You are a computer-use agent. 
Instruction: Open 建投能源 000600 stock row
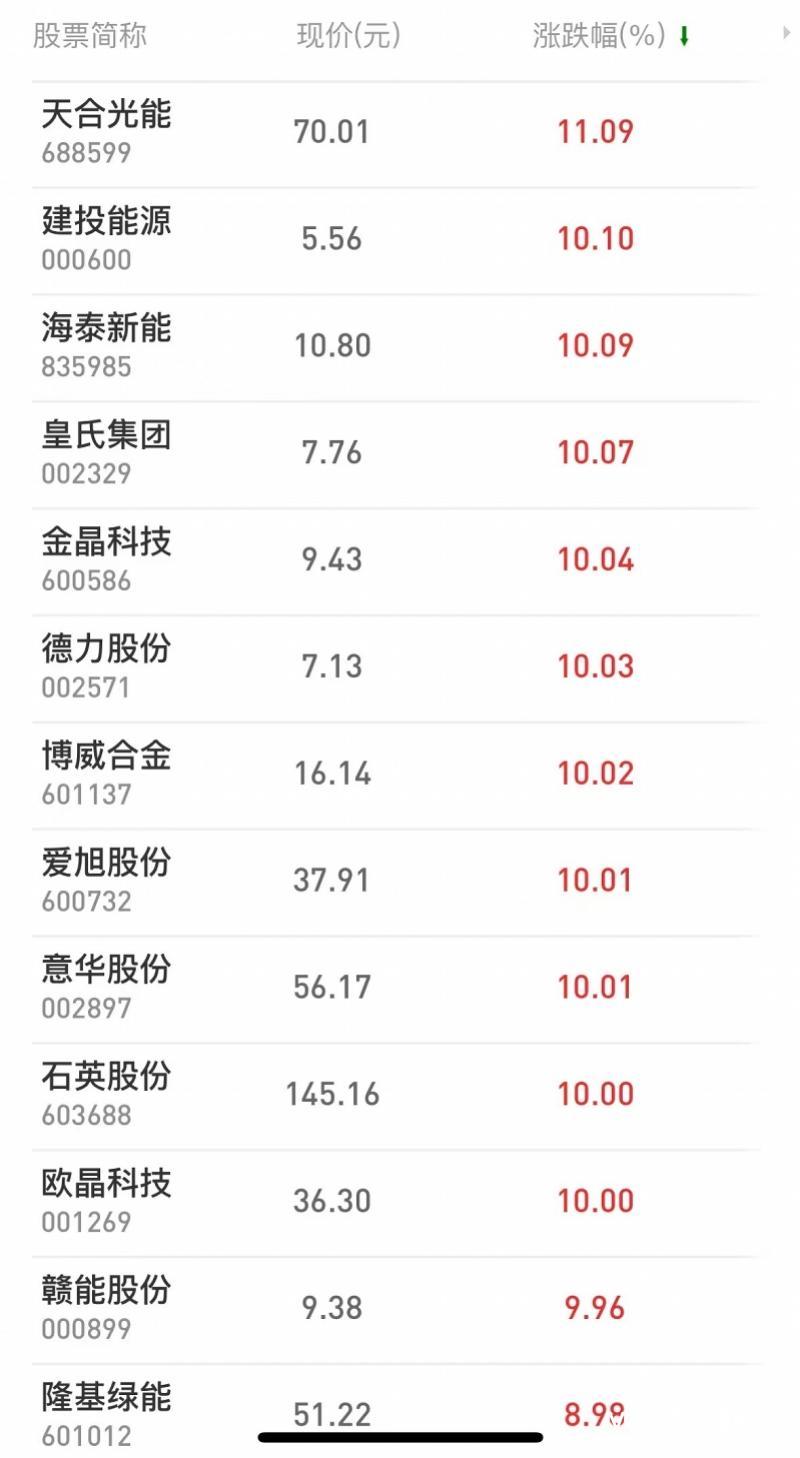(395, 241)
